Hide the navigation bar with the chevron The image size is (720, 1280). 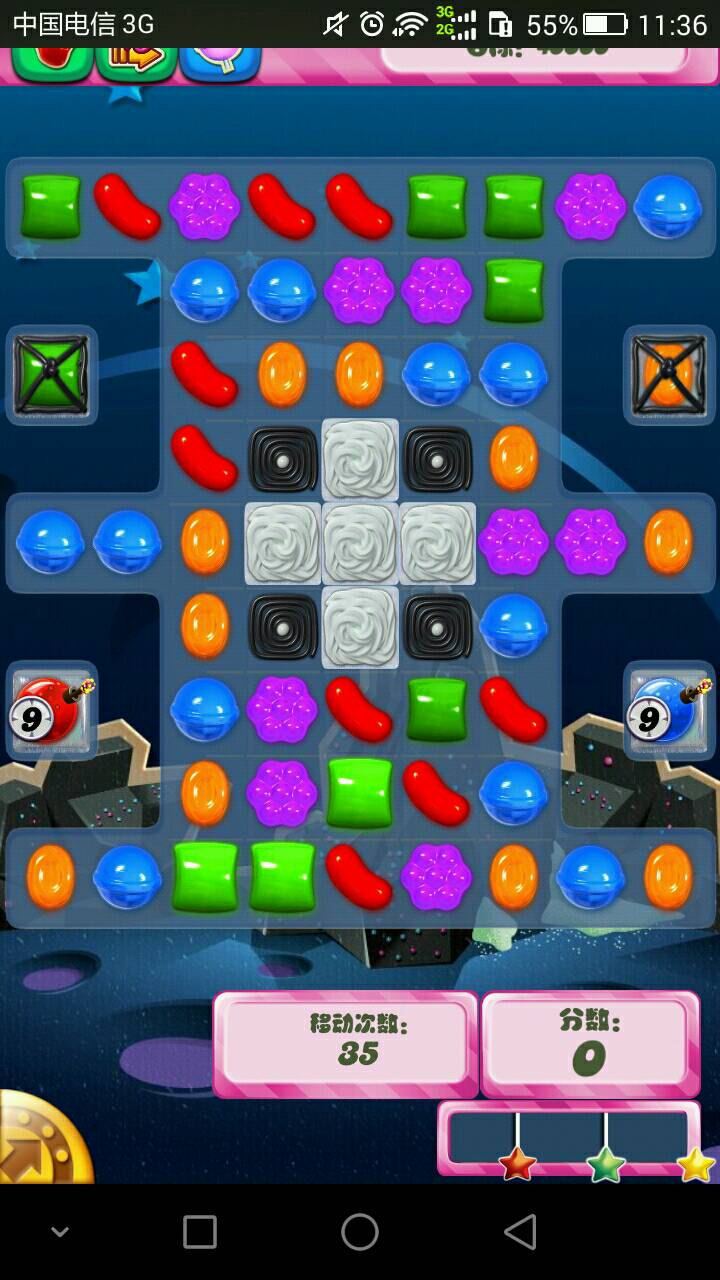click(60, 1232)
